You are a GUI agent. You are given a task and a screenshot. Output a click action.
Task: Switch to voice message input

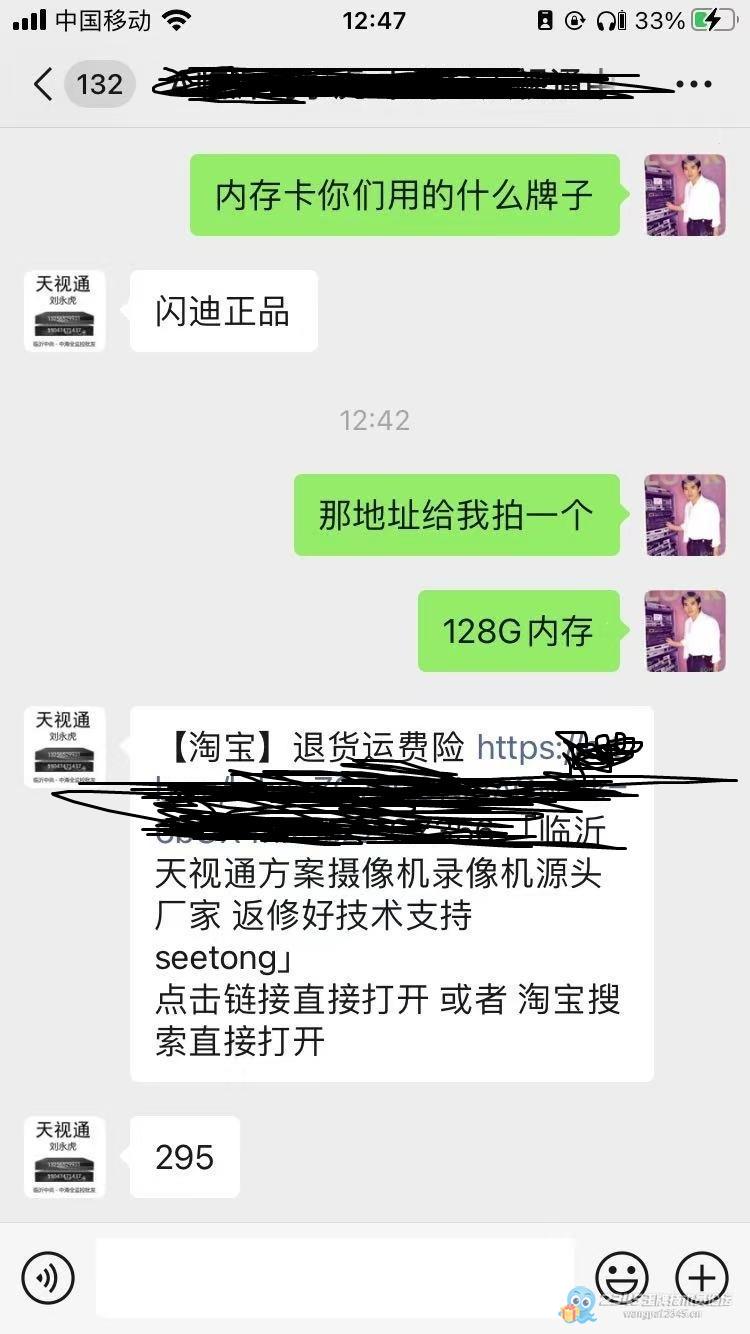point(48,1277)
